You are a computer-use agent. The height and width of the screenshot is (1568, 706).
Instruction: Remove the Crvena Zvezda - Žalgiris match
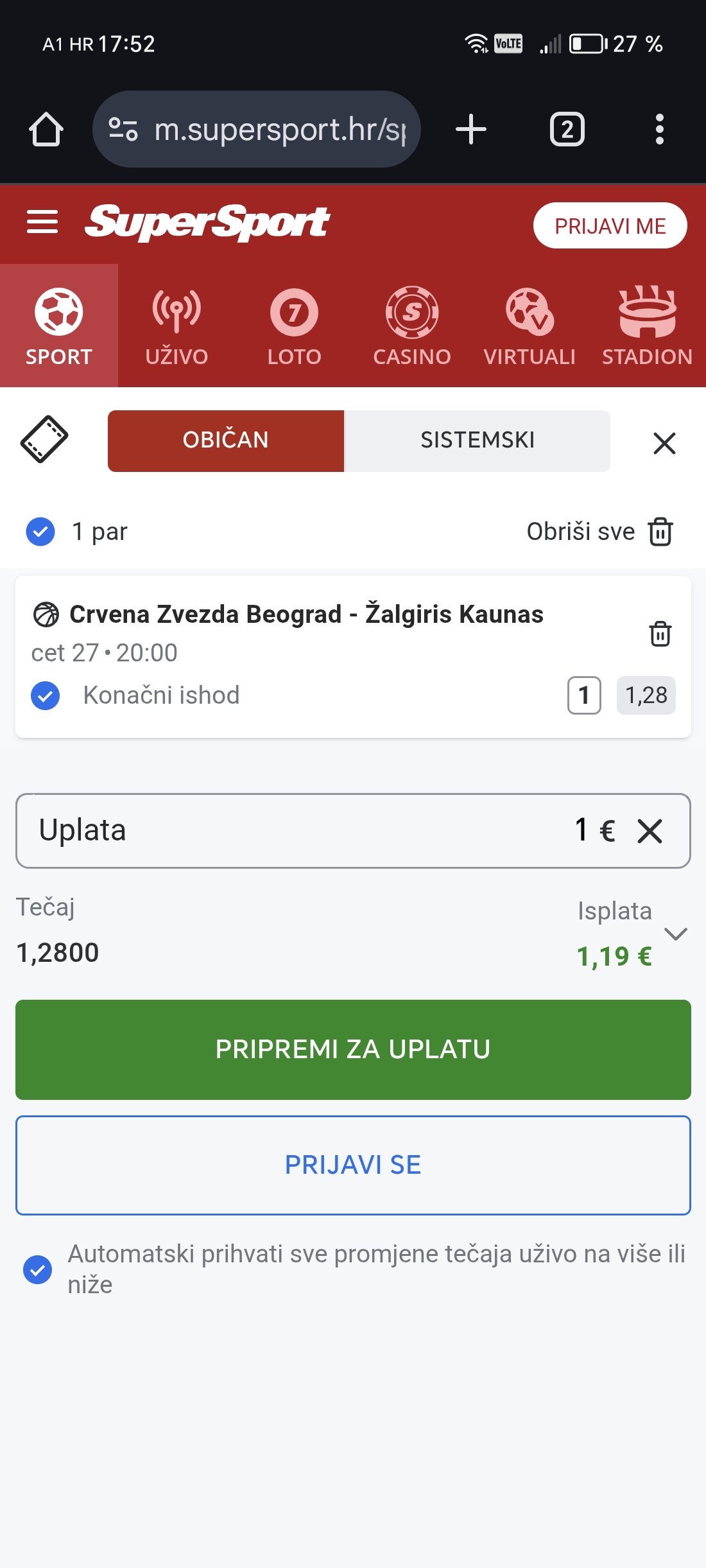click(x=660, y=634)
